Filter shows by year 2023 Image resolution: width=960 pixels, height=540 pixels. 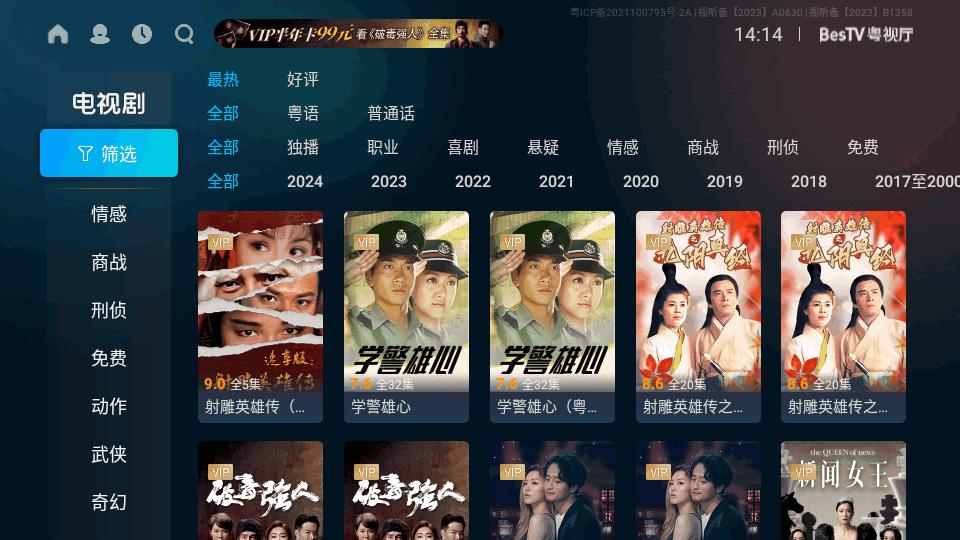[389, 181]
